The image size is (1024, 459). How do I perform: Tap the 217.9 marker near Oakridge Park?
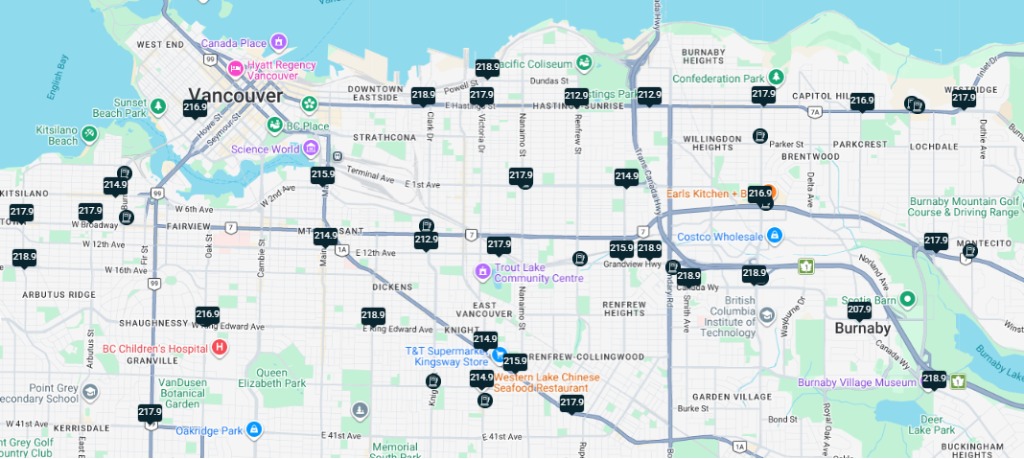150,412
